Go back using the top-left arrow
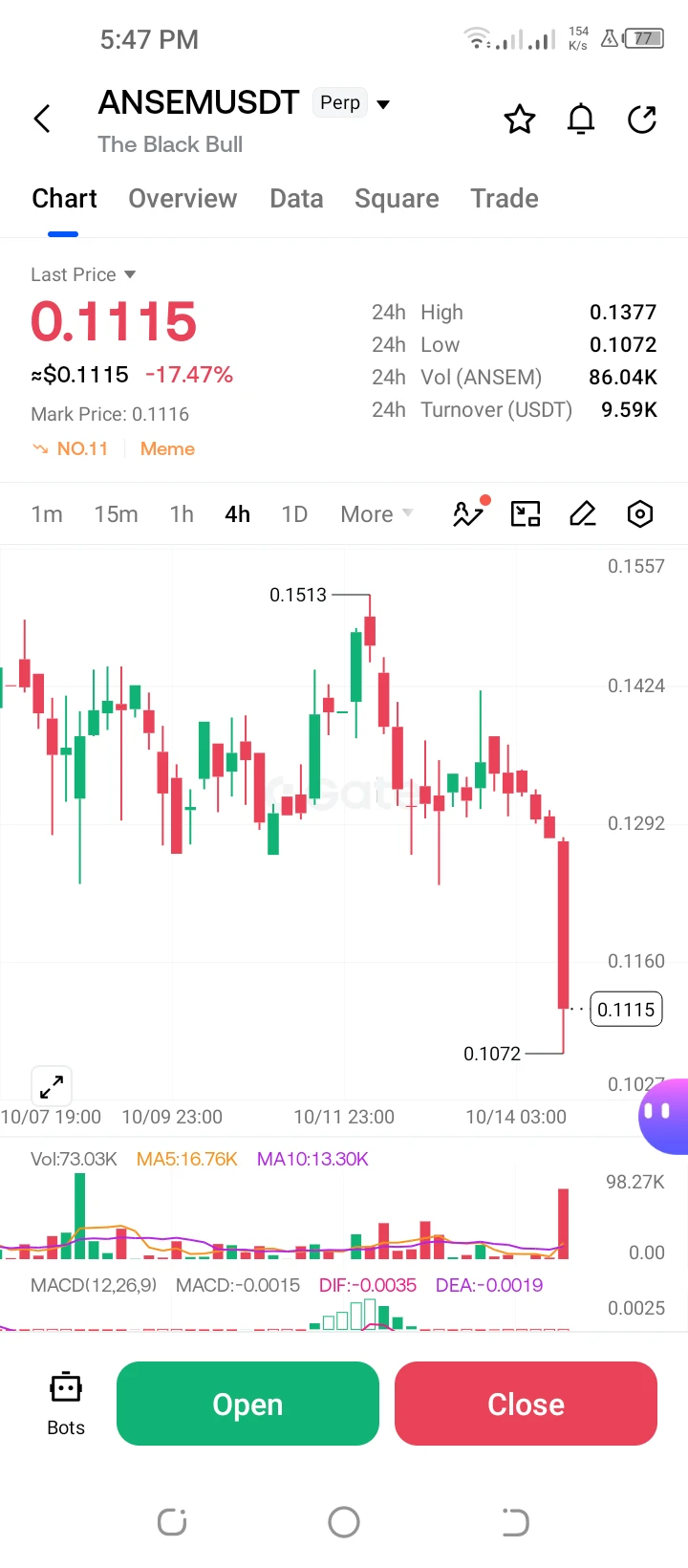Screen dimensions: 688x1568 (x=42, y=120)
